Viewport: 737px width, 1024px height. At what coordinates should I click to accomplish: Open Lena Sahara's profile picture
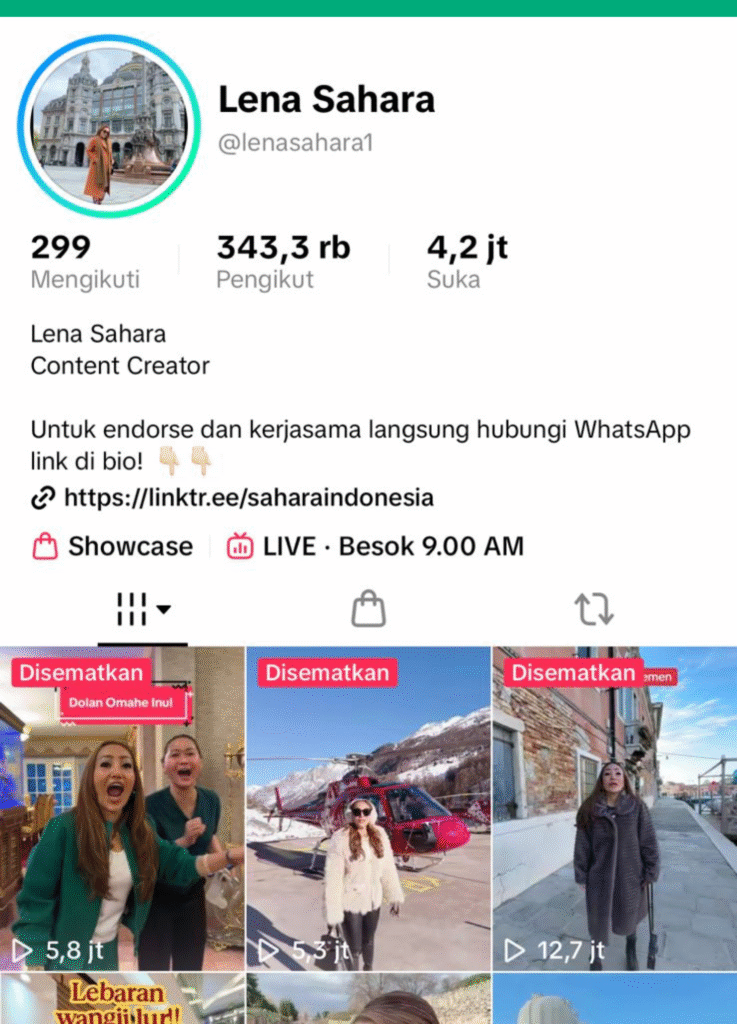point(109,126)
